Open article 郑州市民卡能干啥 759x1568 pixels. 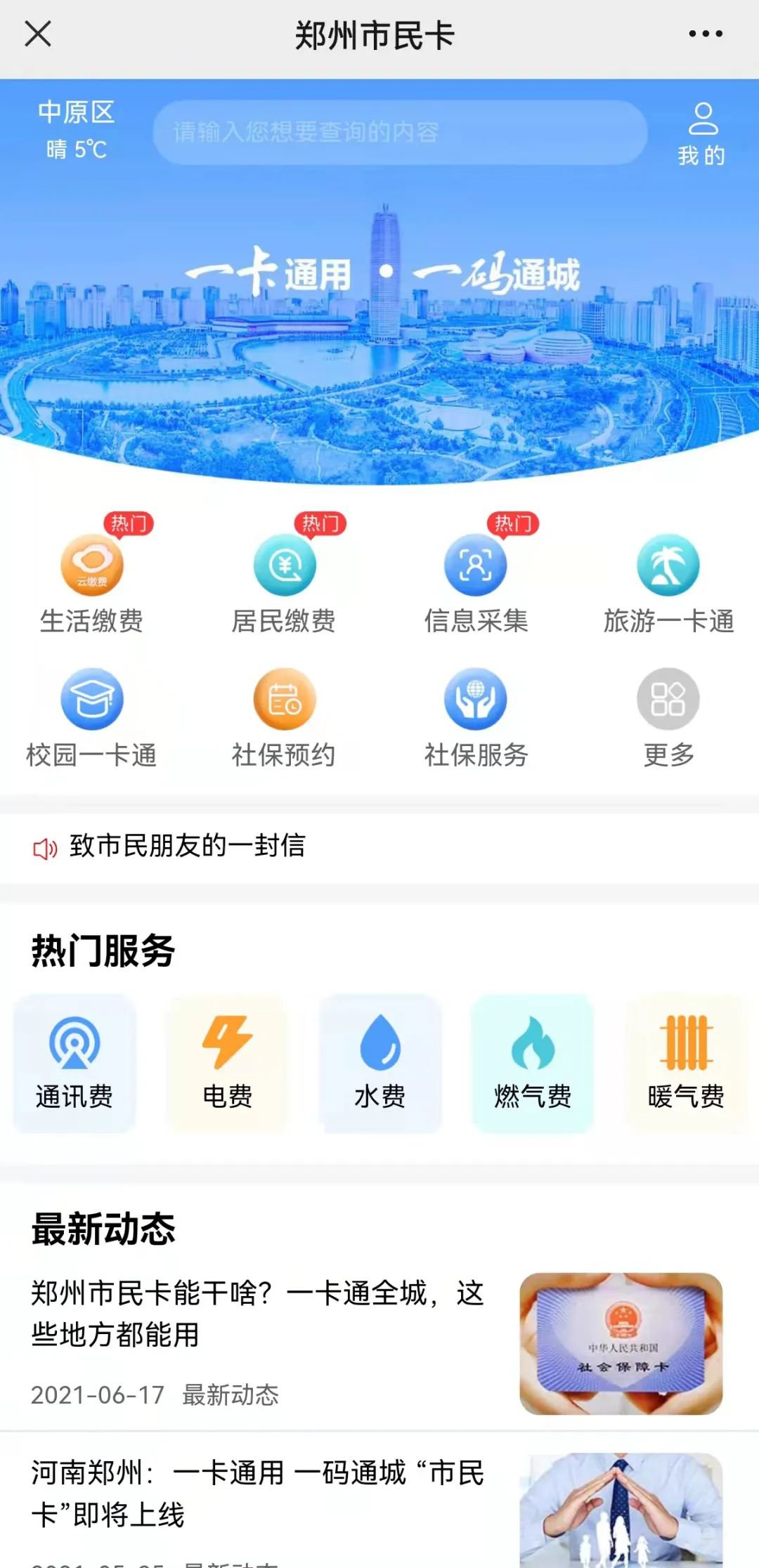pyautogui.click(x=257, y=1314)
